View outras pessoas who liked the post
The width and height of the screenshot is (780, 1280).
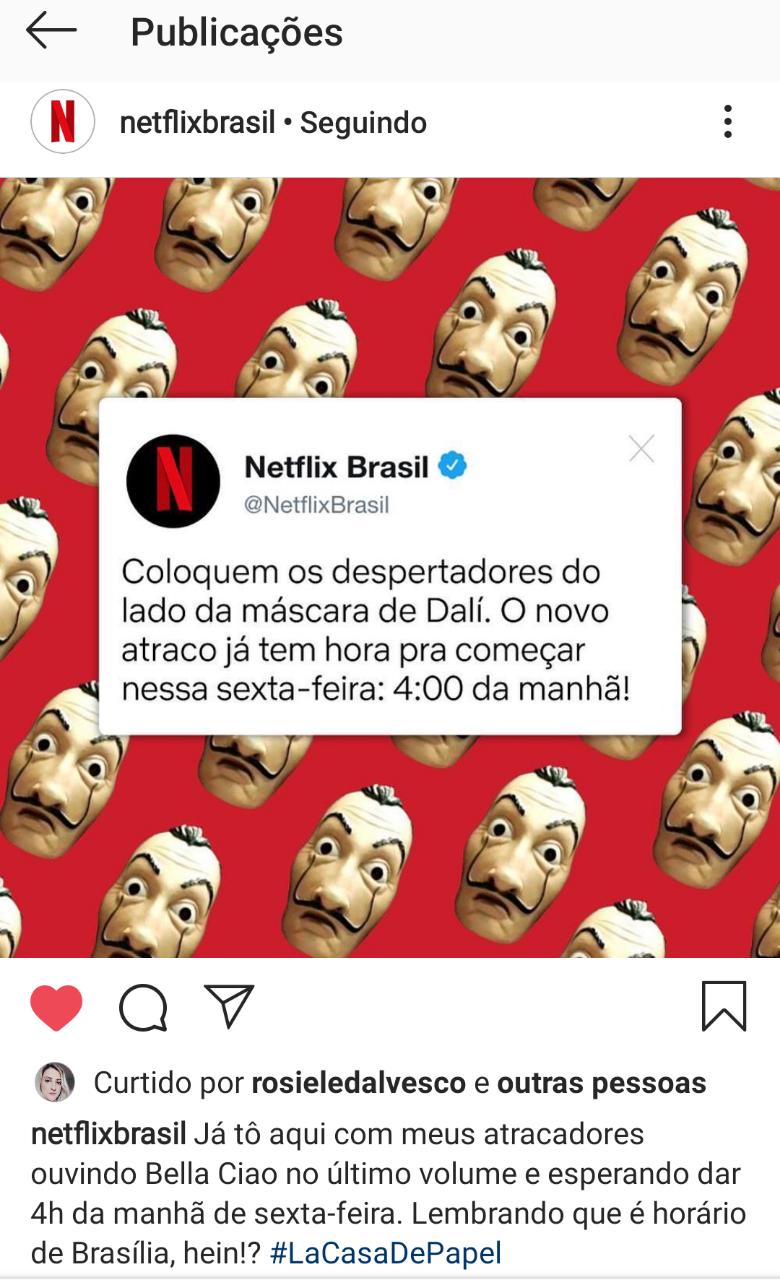coord(601,1083)
